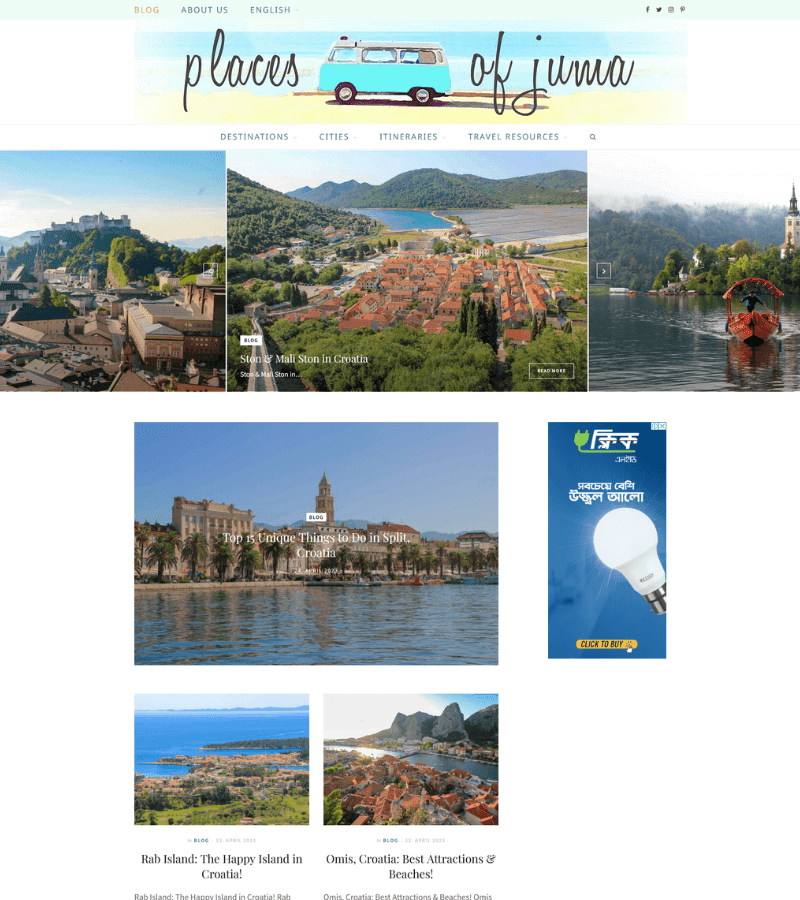Screen dimensions: 800x900
Task: Open the Facebook social icon
Action: [648, 9]
